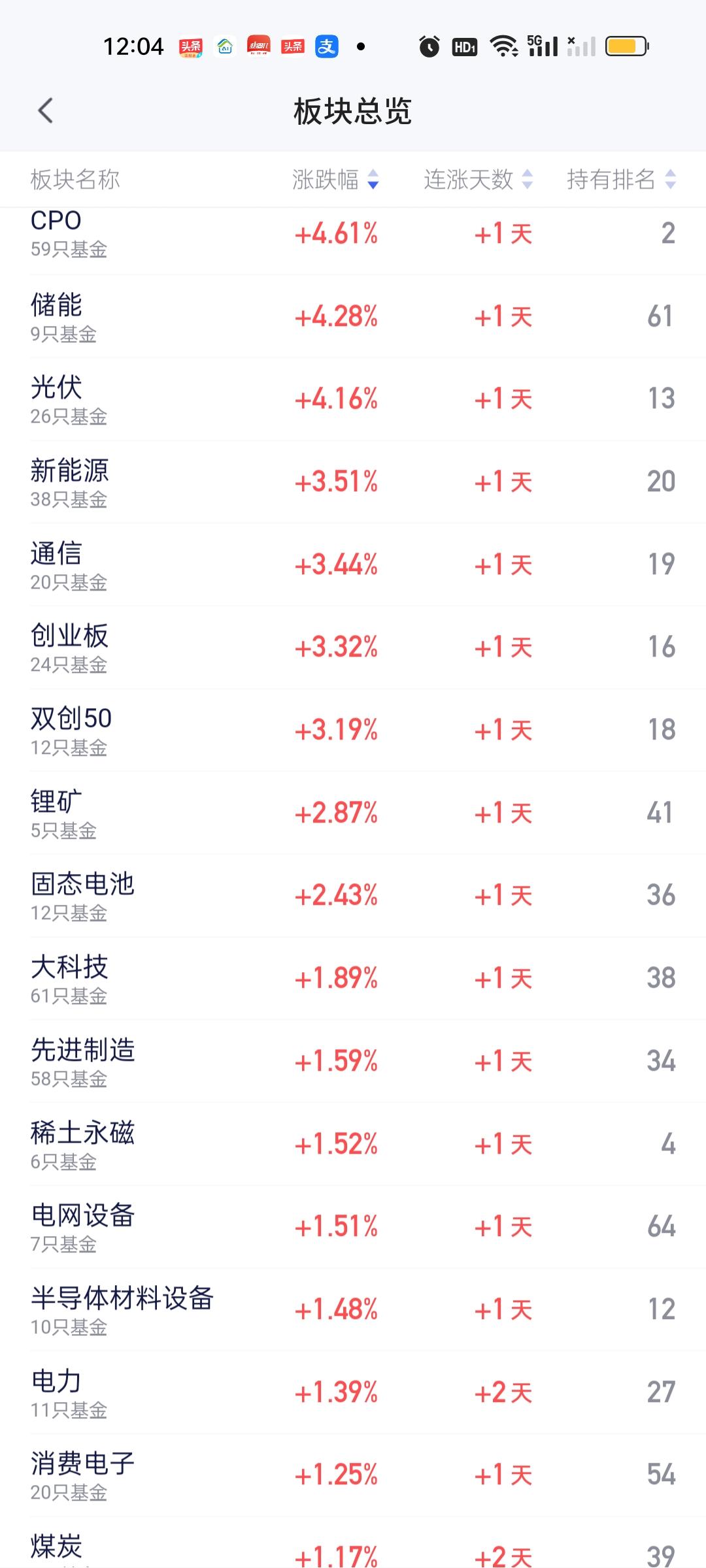This screenshot has height=1568, width=706.
Task: Tap the 双创50 row
Action: tap(353, 730)
